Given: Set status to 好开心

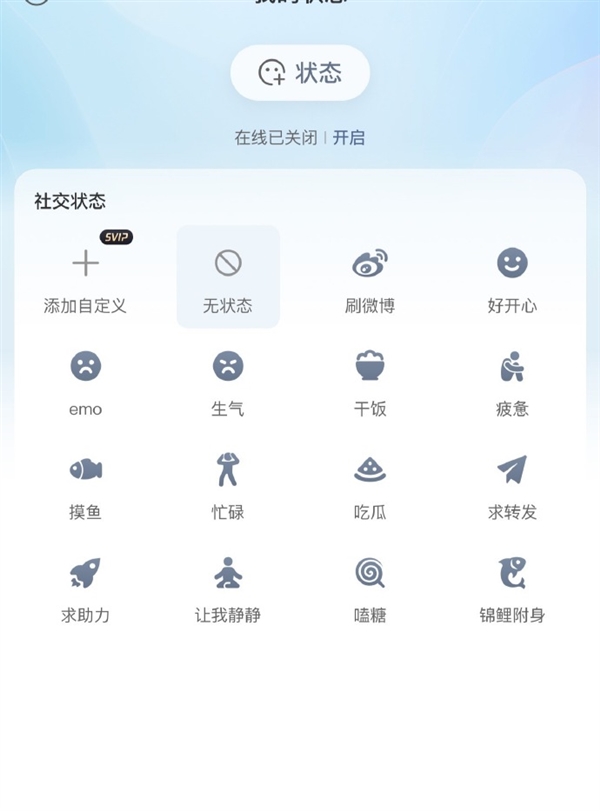Looking at the screenshot, I should [x=512, y=278].
